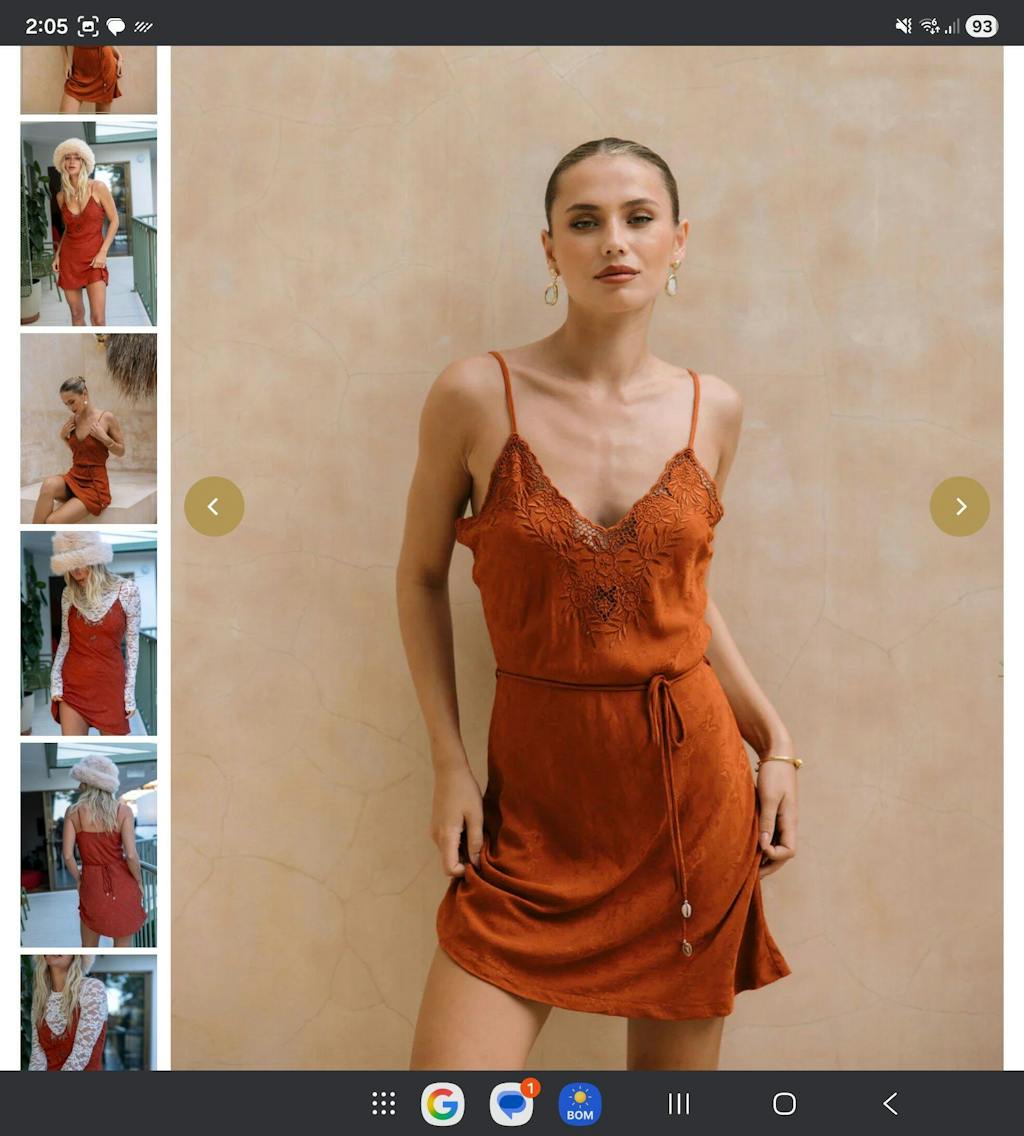Show the previous product image

pos(214,506)
